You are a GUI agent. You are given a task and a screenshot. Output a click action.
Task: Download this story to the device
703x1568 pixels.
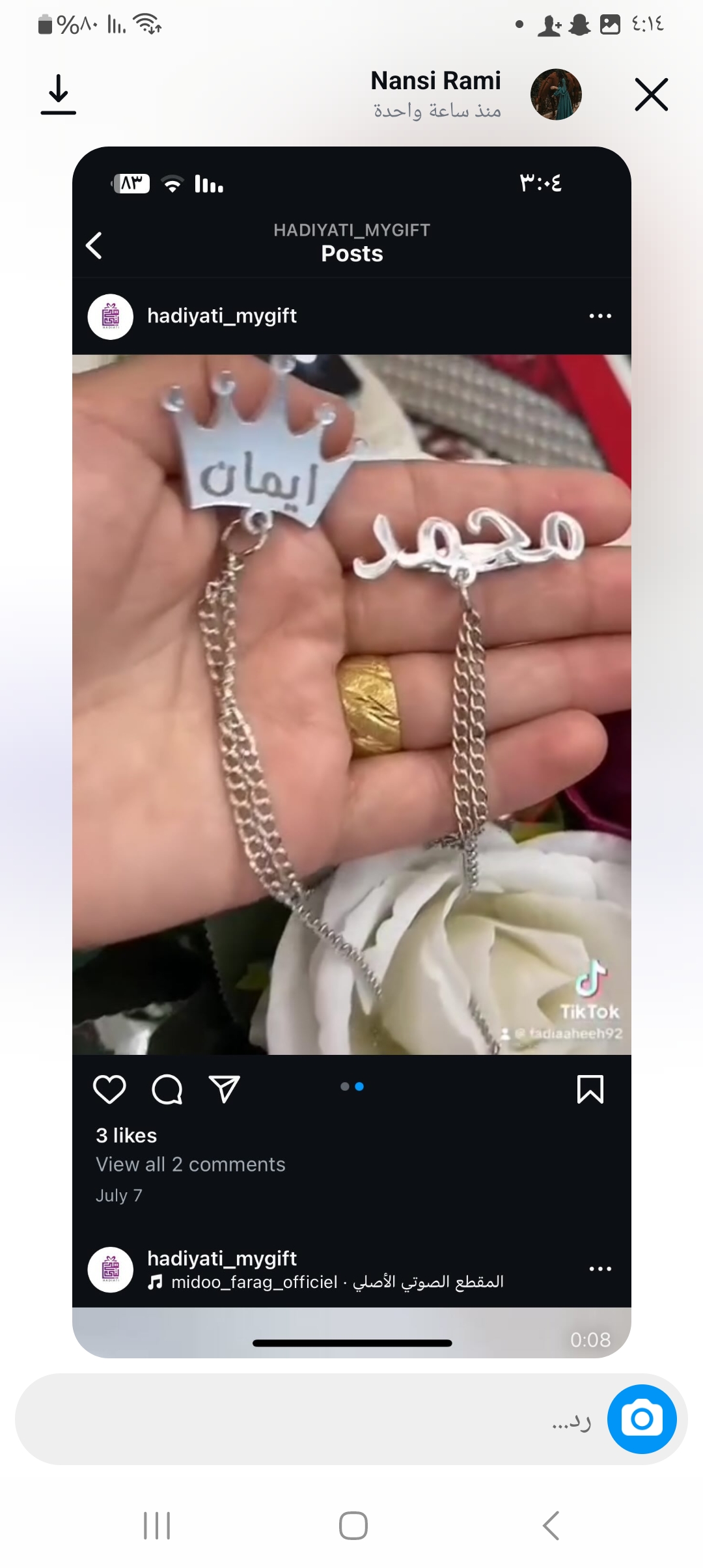(x=59, y=95)
